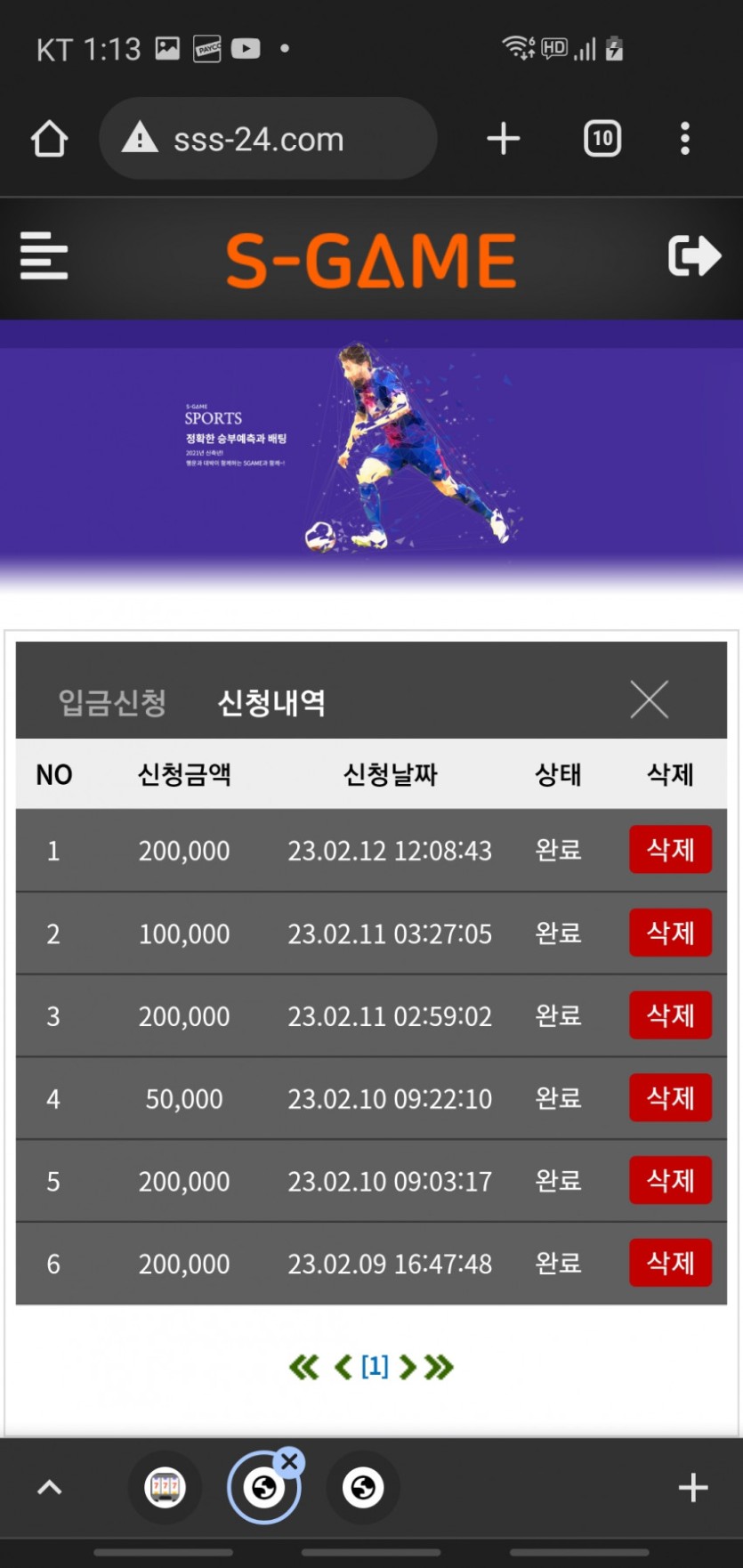The image size is (743, 1568).
Task: Delete row 2 with 100,000 amount
Action: click(x=670, y=933)
